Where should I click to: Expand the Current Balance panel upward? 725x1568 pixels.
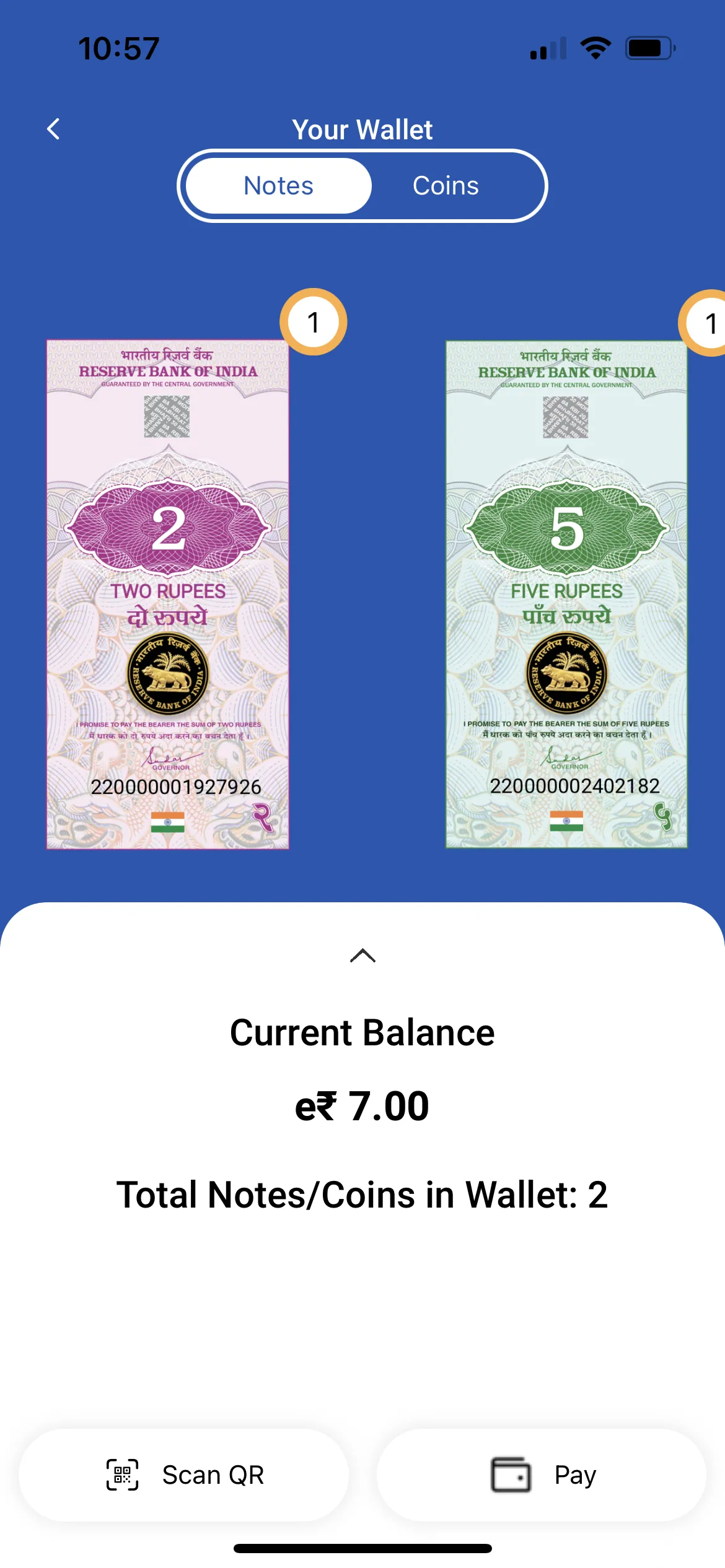point(362,957)
